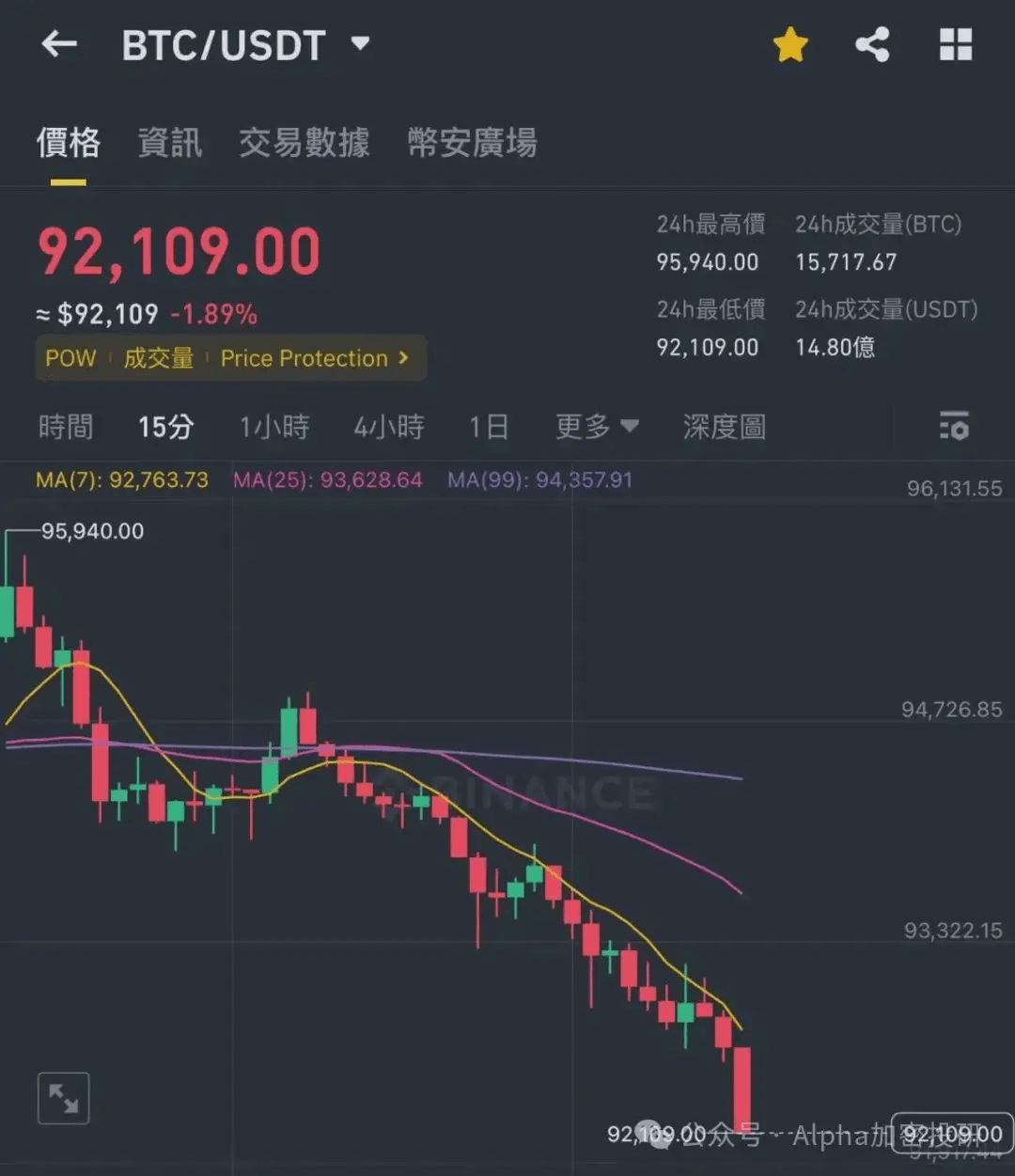Switch to the 資訊 tab
The height and width of the screenshot is (1176, 1015).
click(169, 143)
